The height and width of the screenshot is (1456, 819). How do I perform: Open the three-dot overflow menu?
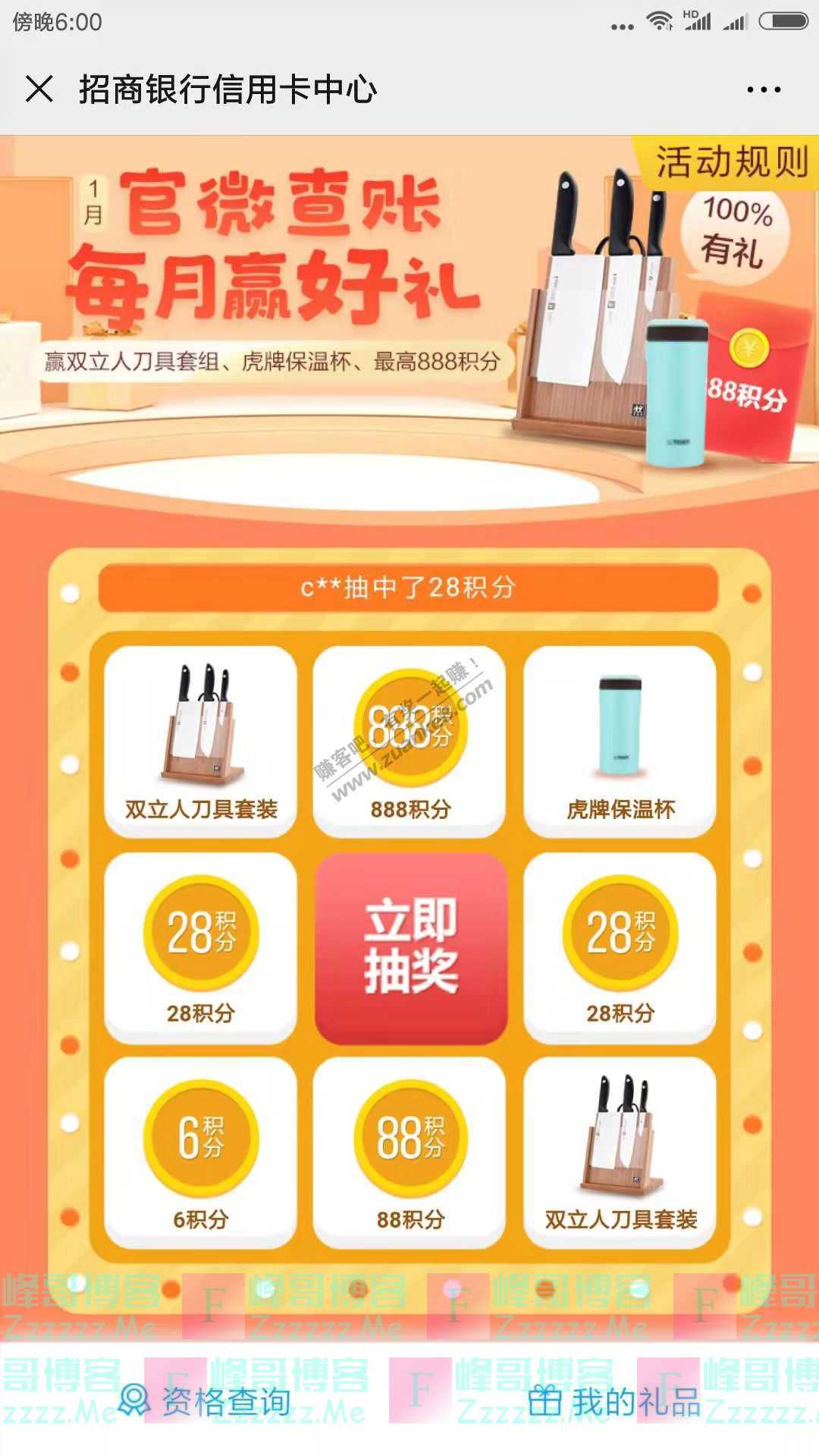[763, 89]
